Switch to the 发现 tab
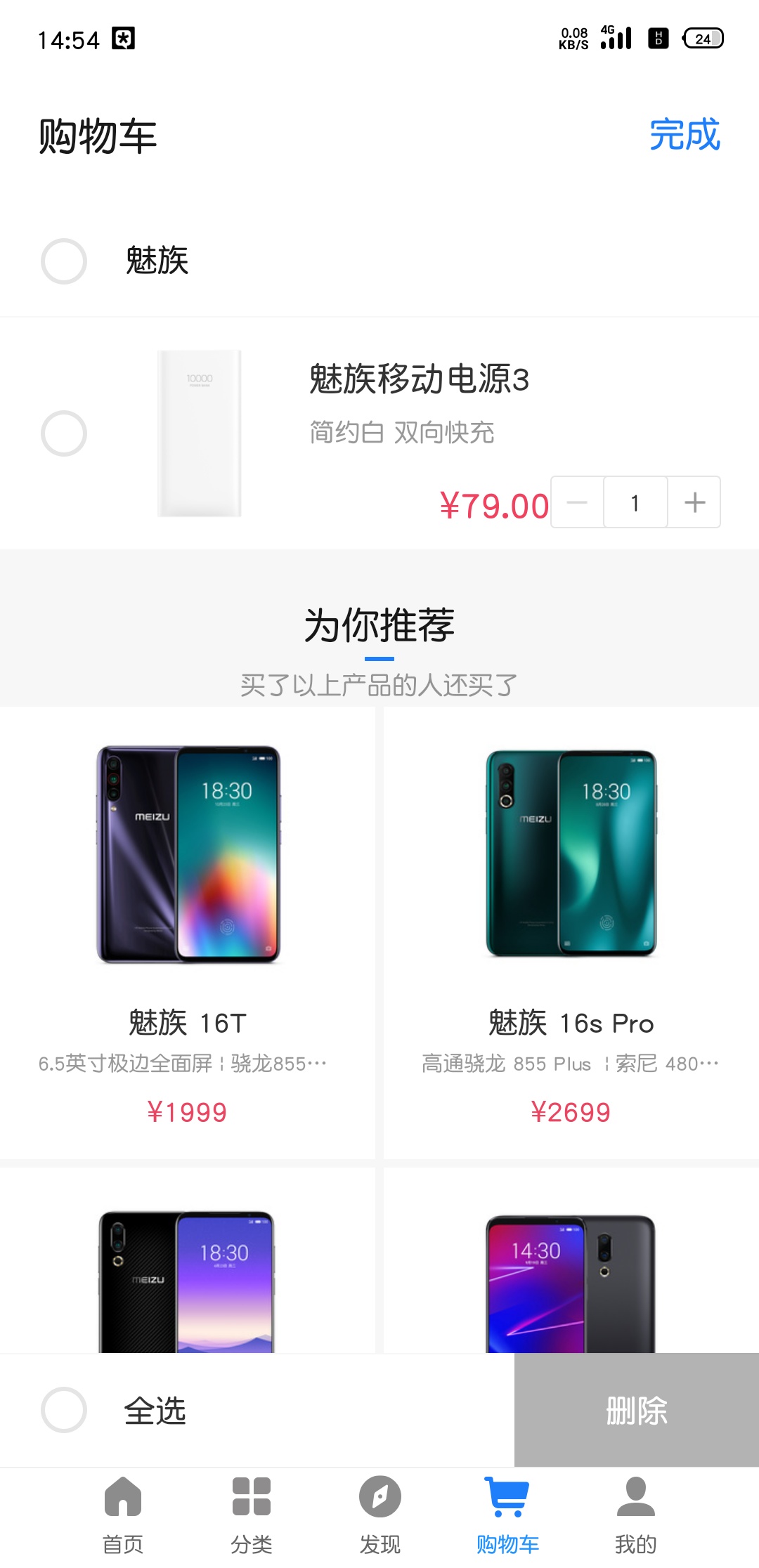The height and width of the screenshot is (1568, 759). click(380, 1515)
